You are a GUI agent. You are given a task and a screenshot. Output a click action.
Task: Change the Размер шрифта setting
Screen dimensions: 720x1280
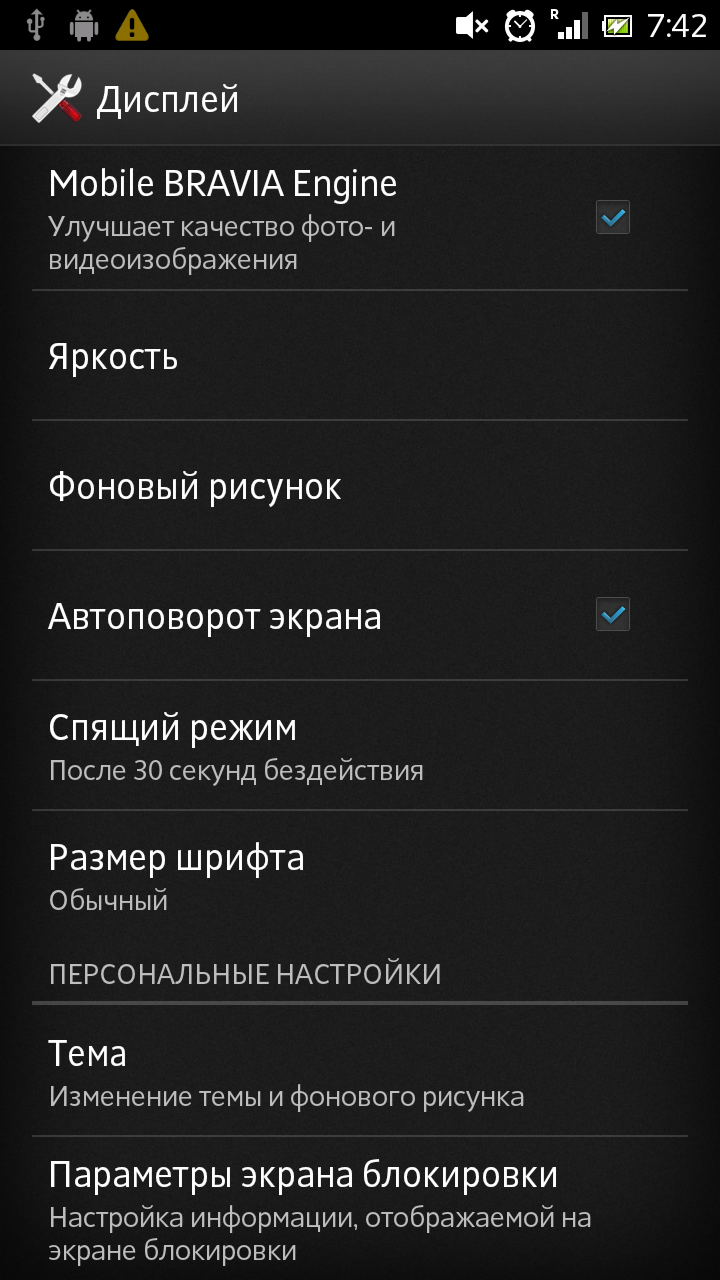pyautogui.click(x=360, y=876)
